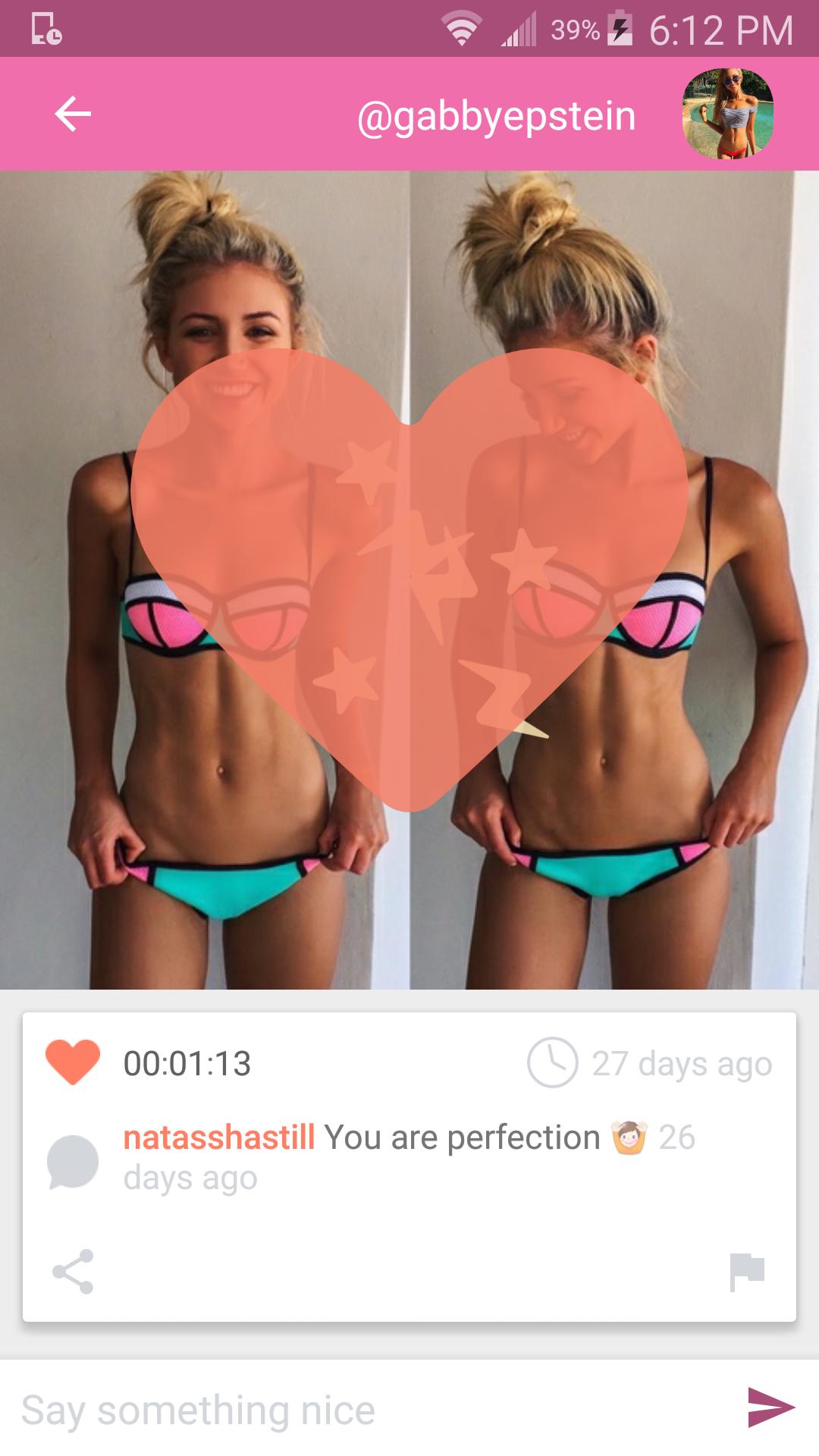Send the comment with the arrow

[x=770, y=1407]
